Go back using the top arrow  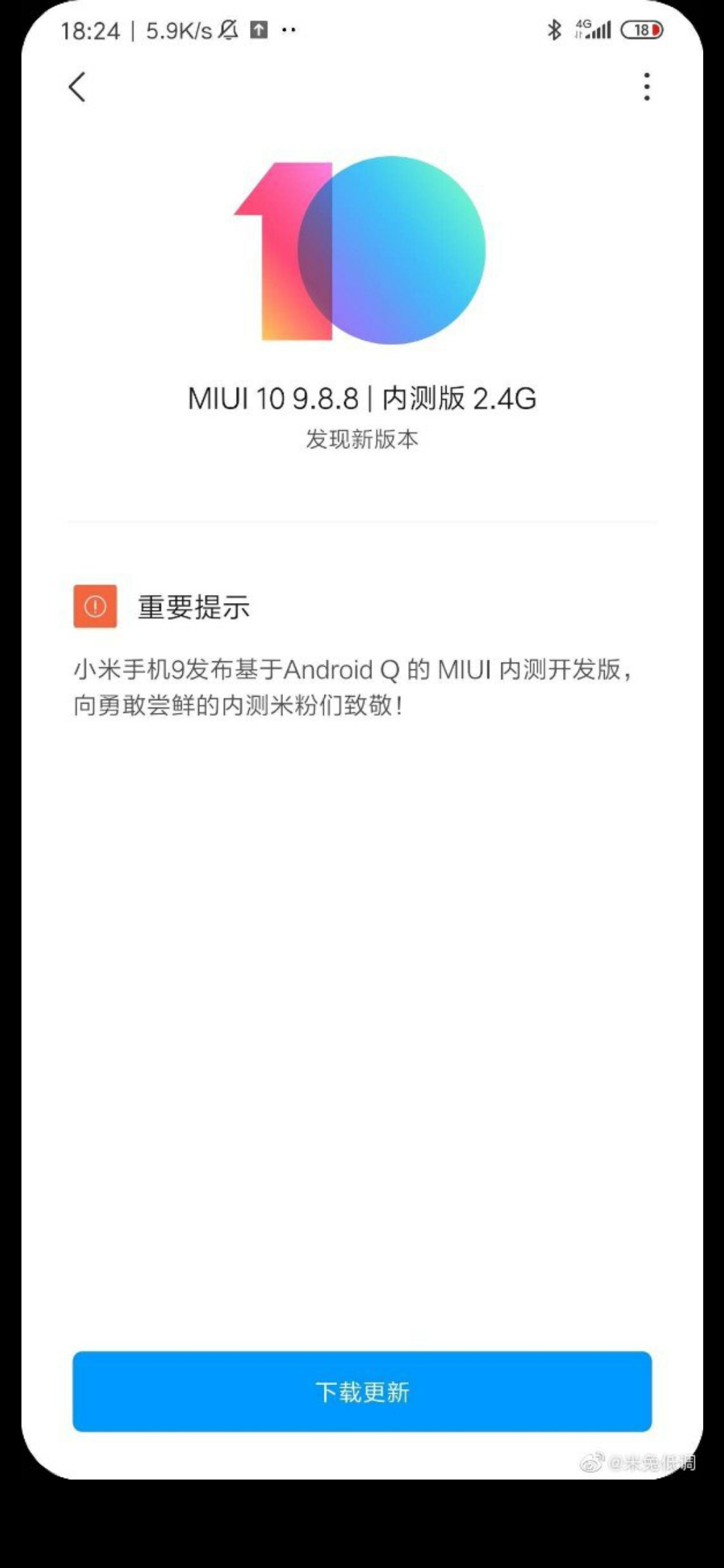coord(78,87)
